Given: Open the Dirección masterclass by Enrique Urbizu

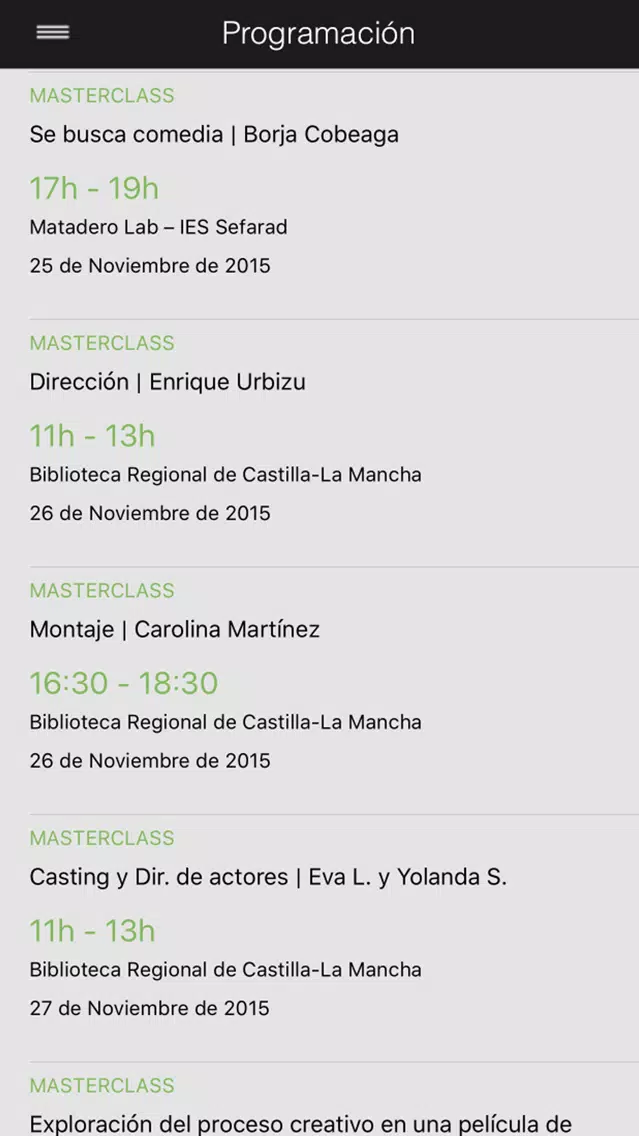Looking at the screenshot, I should click(x=320, y=443).
